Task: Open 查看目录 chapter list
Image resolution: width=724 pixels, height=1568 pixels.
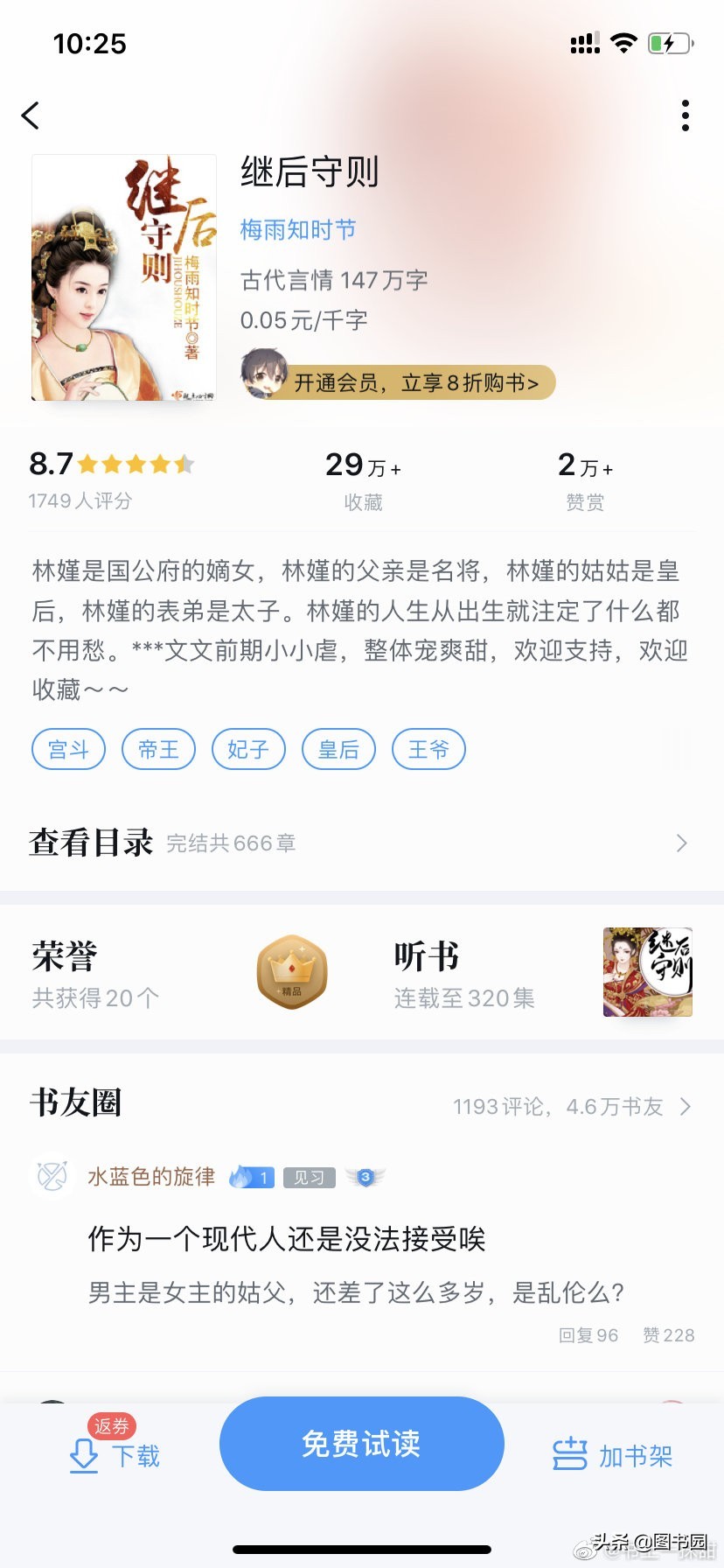Action: (x=359, y=843)
